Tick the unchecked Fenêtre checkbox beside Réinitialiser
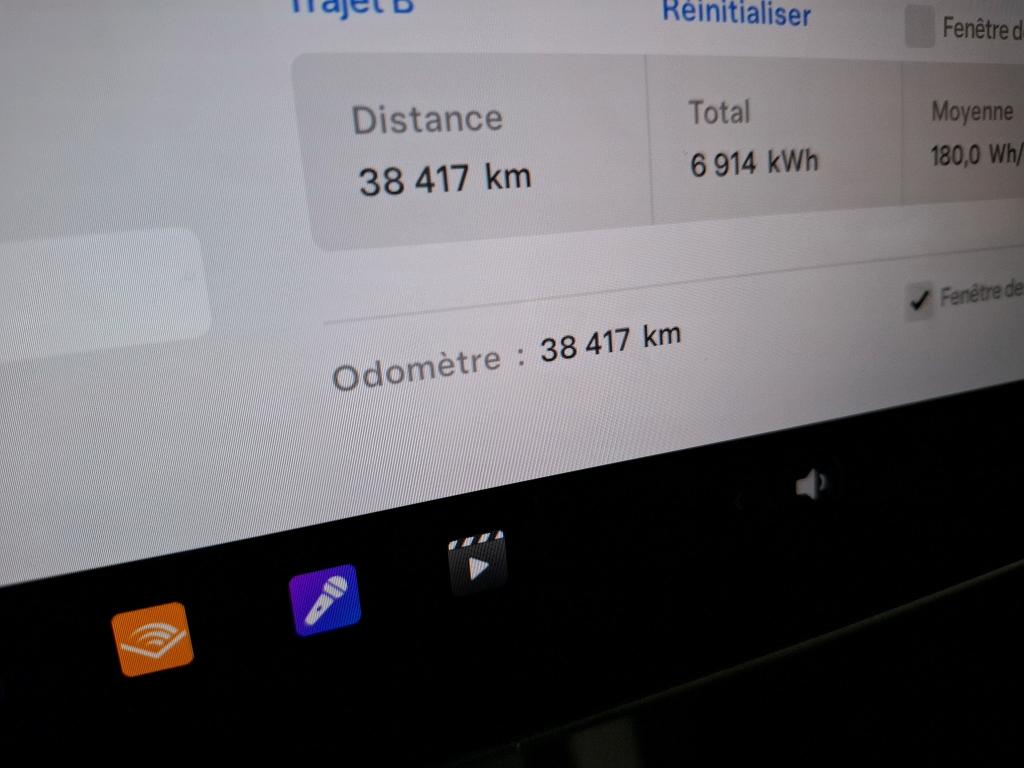1024x768 pixels. click(x=919, y=27)
